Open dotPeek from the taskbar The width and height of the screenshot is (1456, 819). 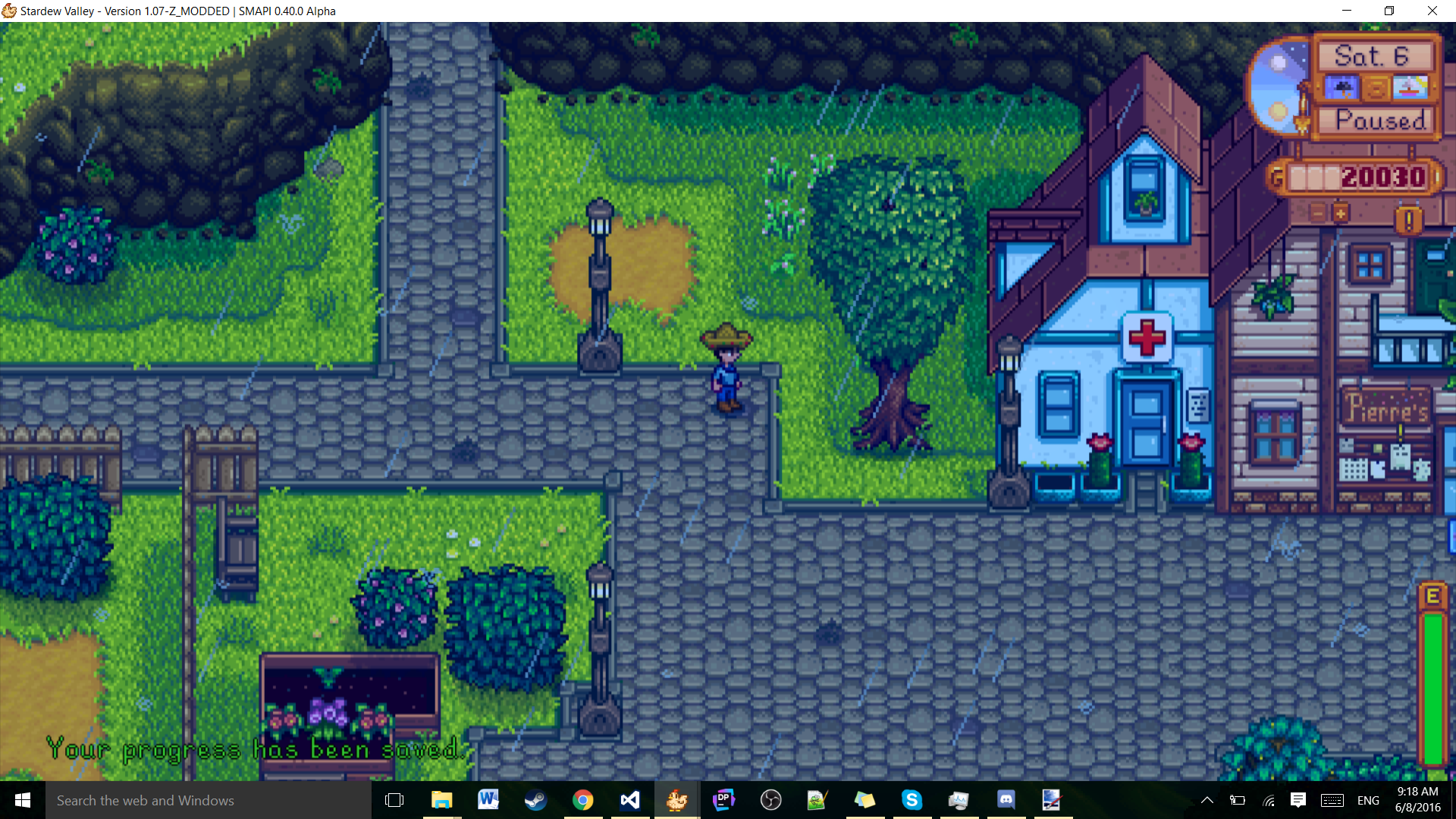tap(723, 800)
